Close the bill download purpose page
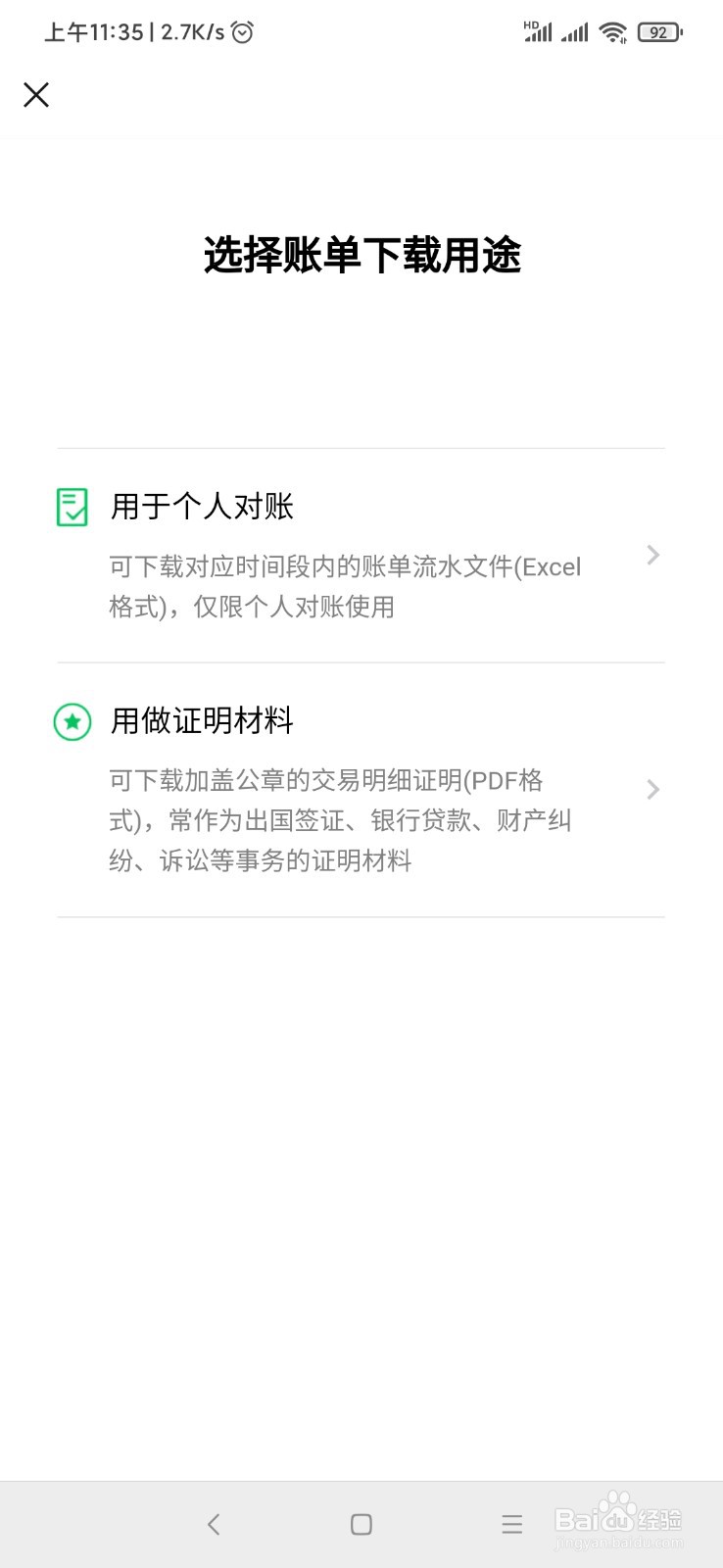 [36, 95]
